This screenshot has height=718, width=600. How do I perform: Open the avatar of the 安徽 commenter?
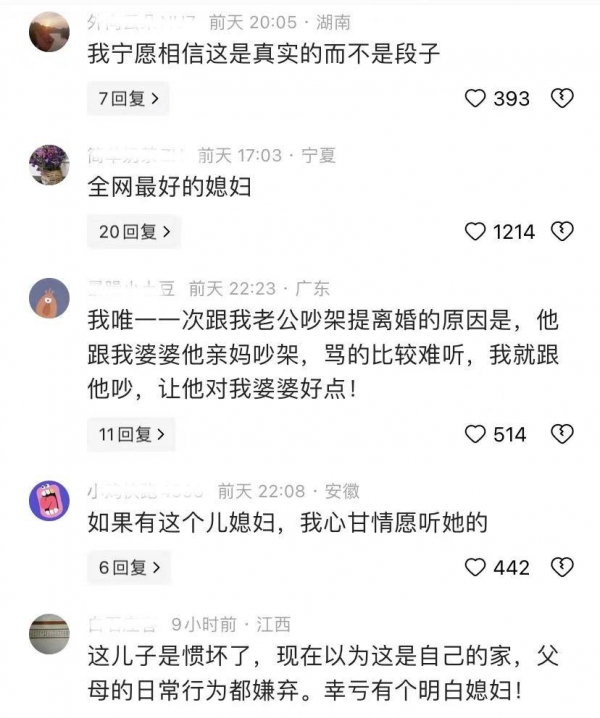(x=49, y=500)
